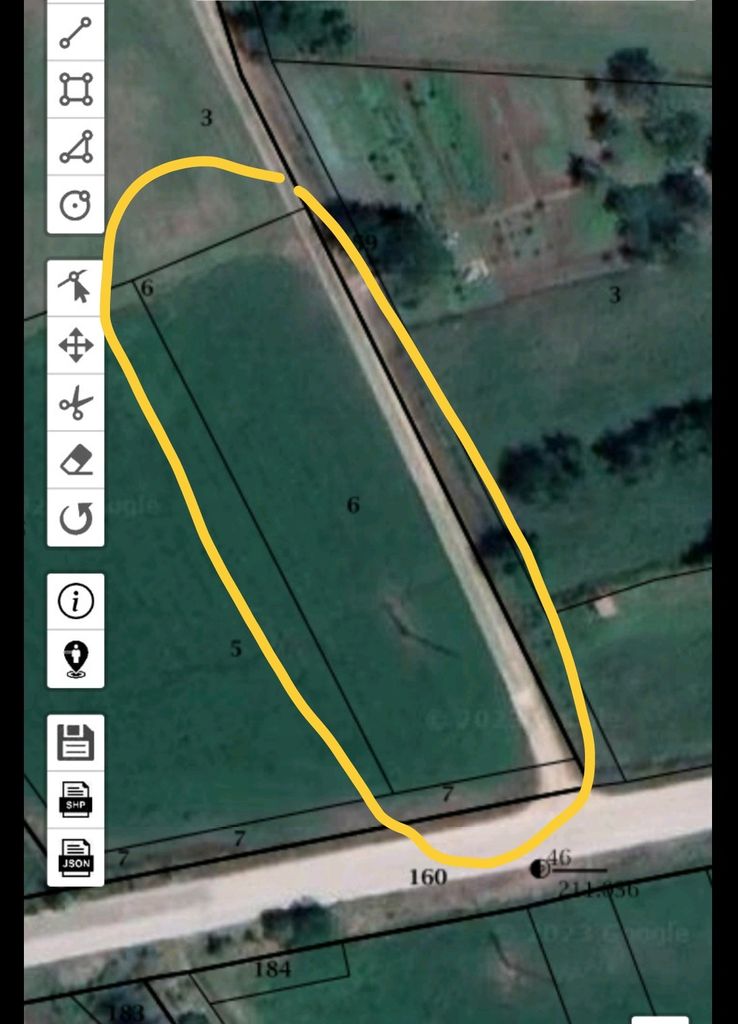Pick the triangle polygon drawing tool
This screenshot has height=1024, width=738.
click(x=76, y=147)
